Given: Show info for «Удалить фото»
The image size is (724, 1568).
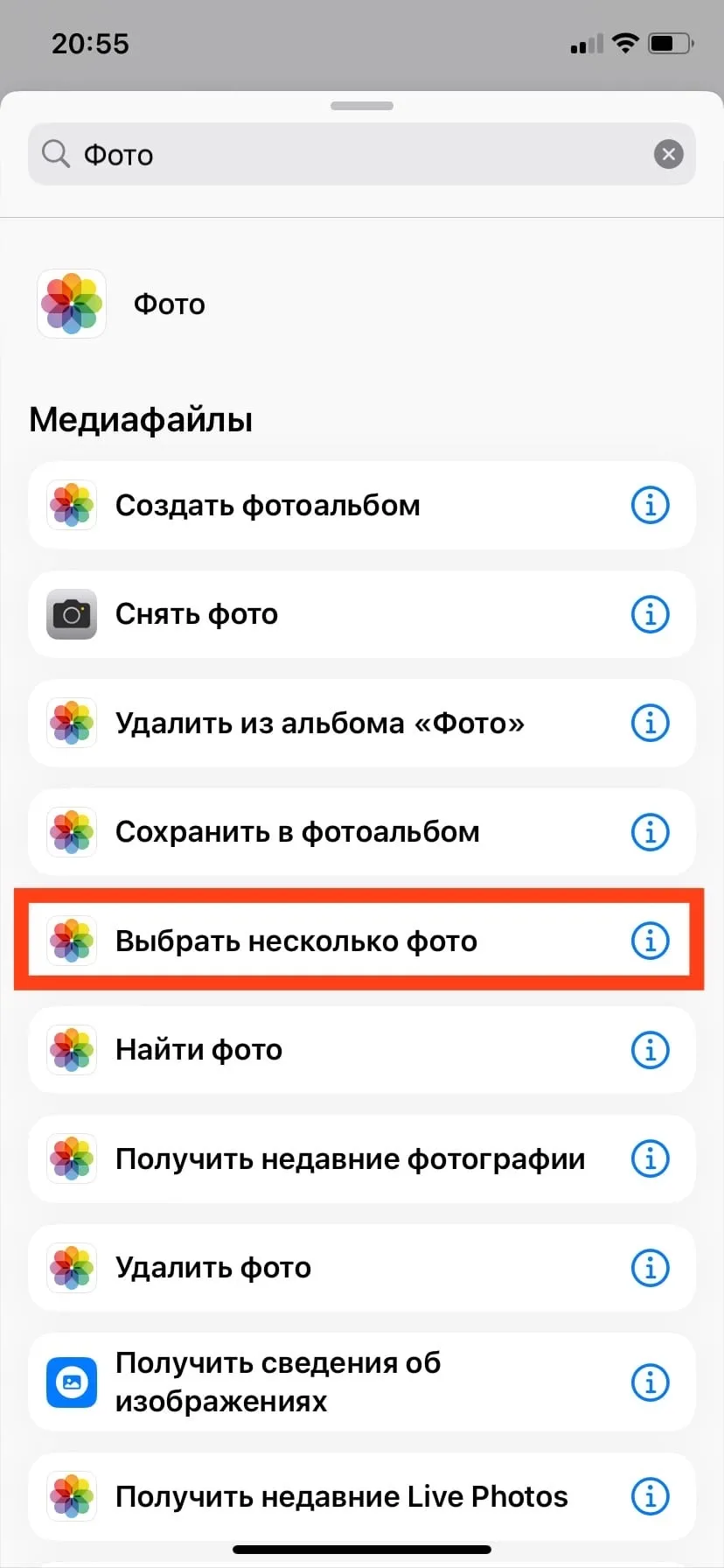Looking at the screenshot, I should pos(650,1267).
